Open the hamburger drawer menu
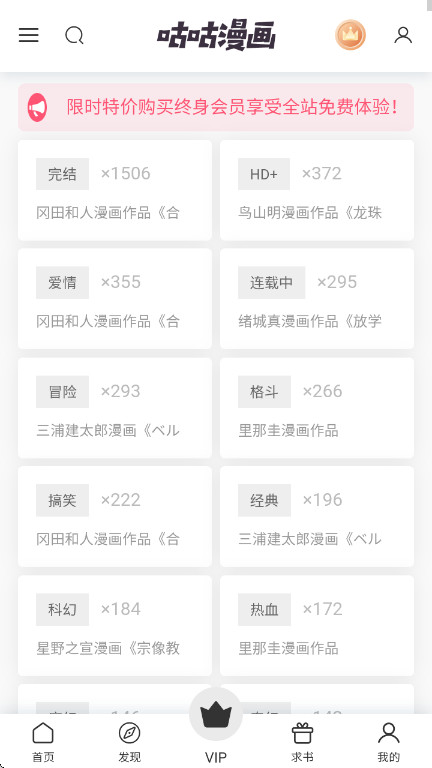This screenshot has height=768, width=432. point(28,35)
